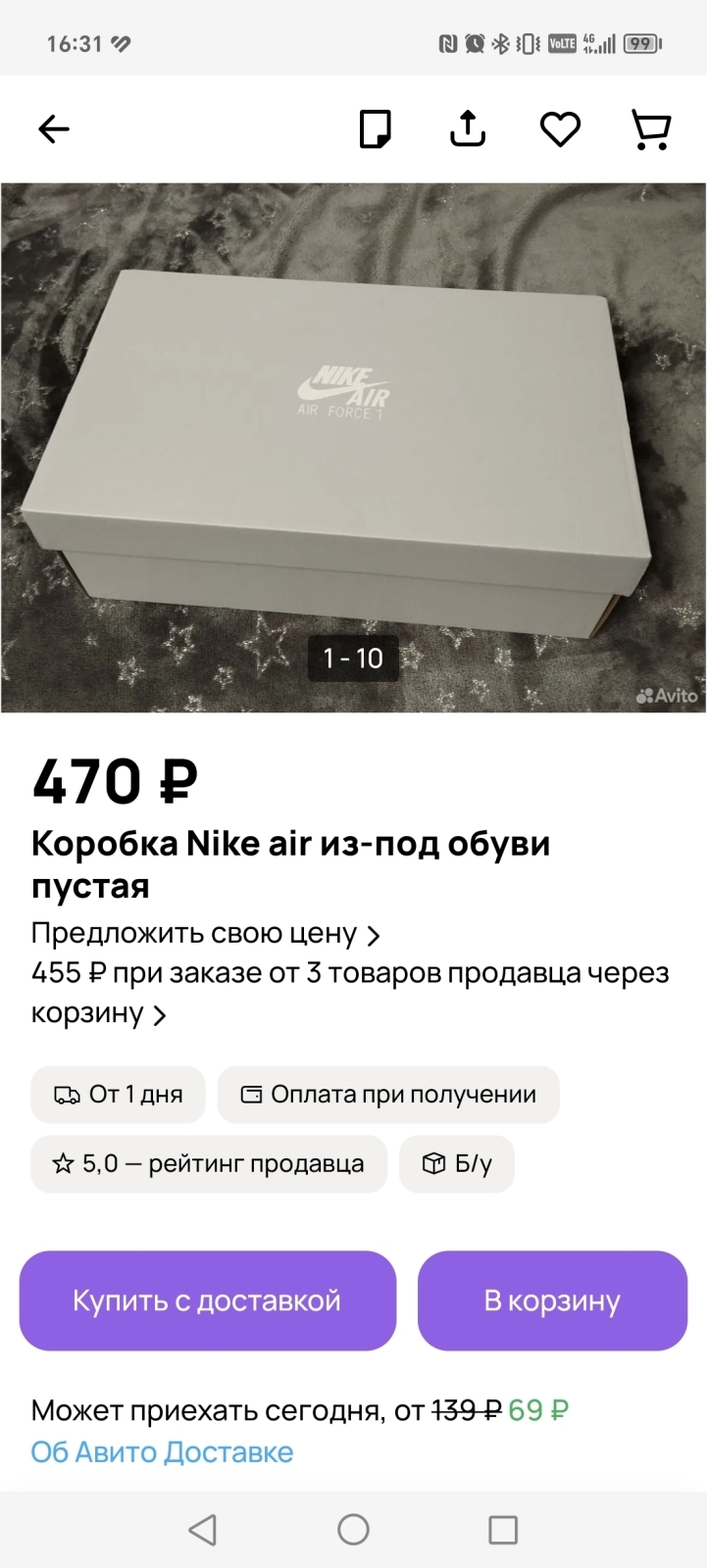Add item with 'В корзину' button
This screenshot has height=1568, width=707.
coord(552,1300)
